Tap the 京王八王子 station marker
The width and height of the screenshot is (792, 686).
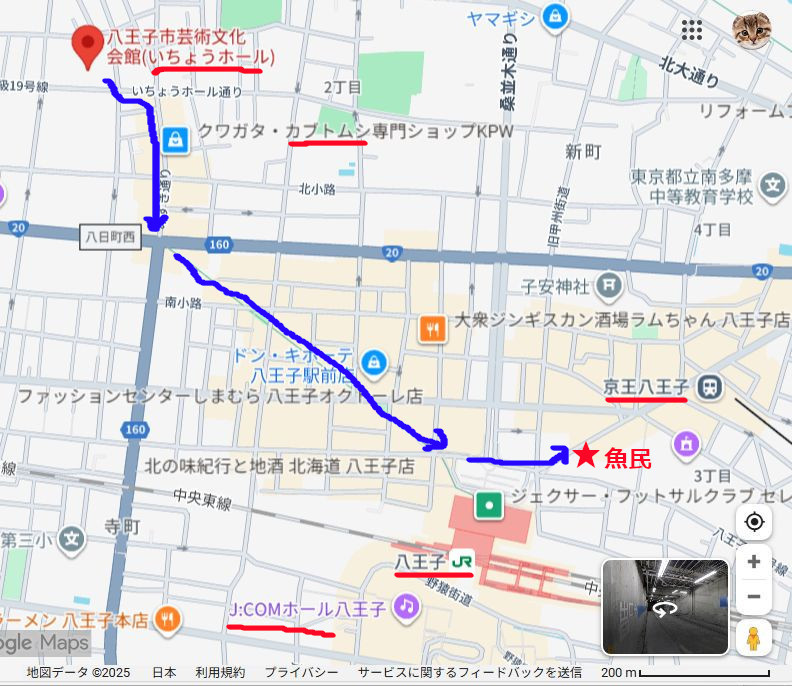(x=712, y=385)
